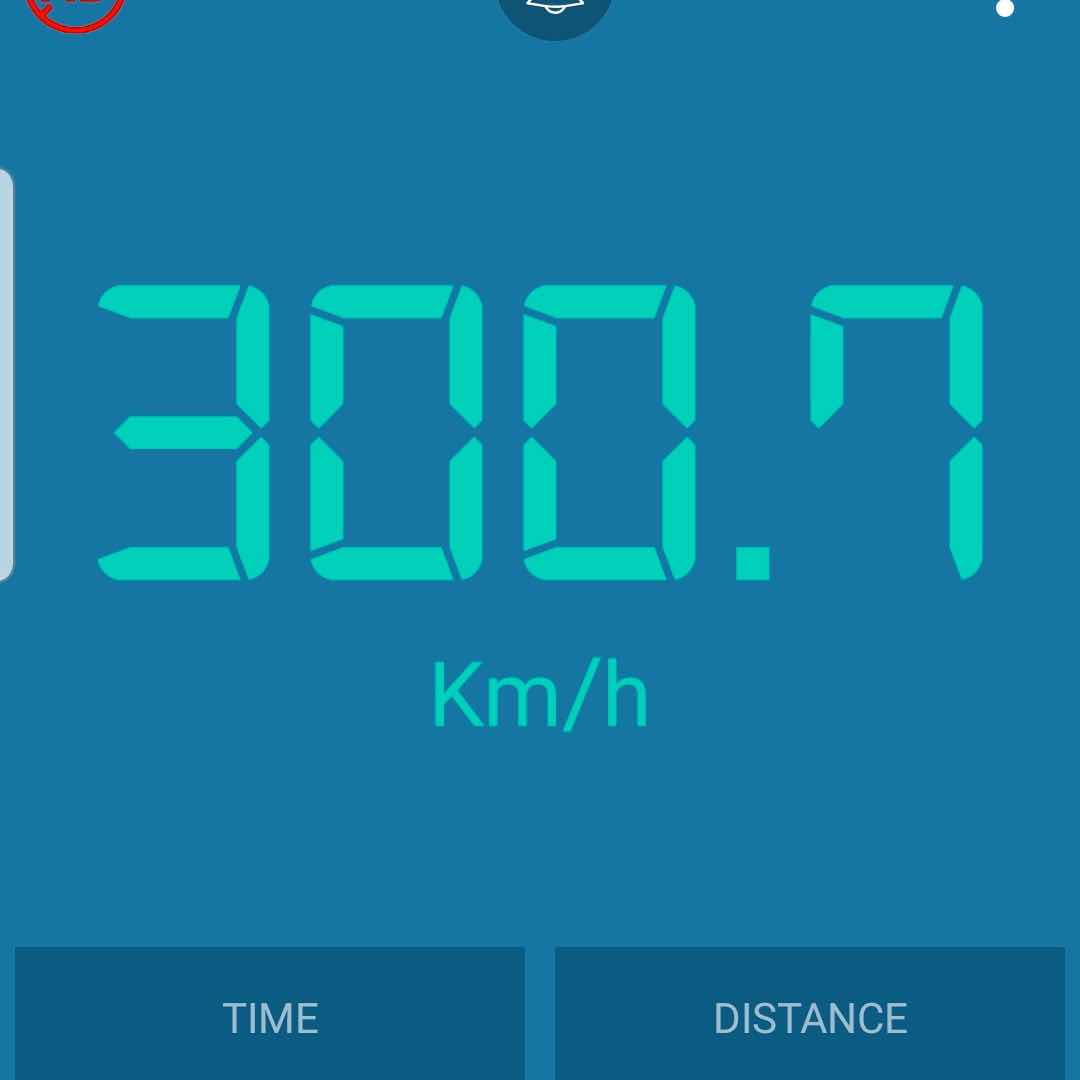
Task: Tap the red speed limit icon
Action: 76,10
